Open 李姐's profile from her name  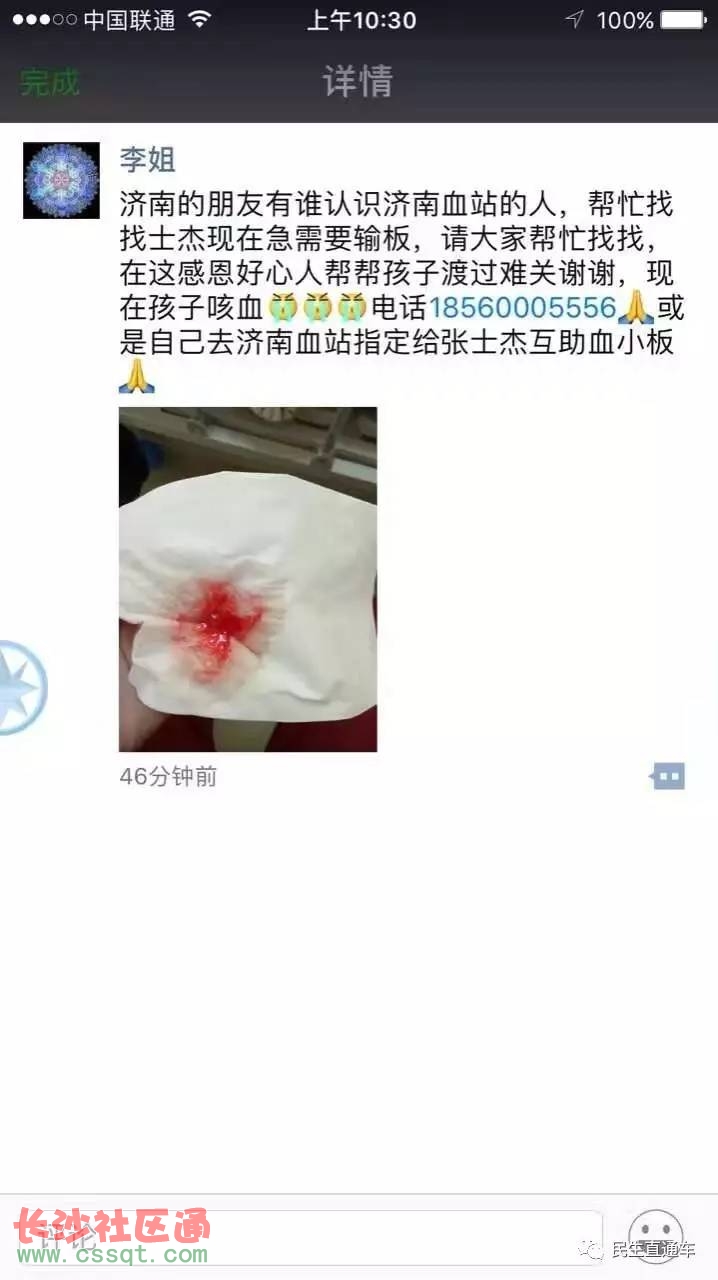tap(147, 159)
